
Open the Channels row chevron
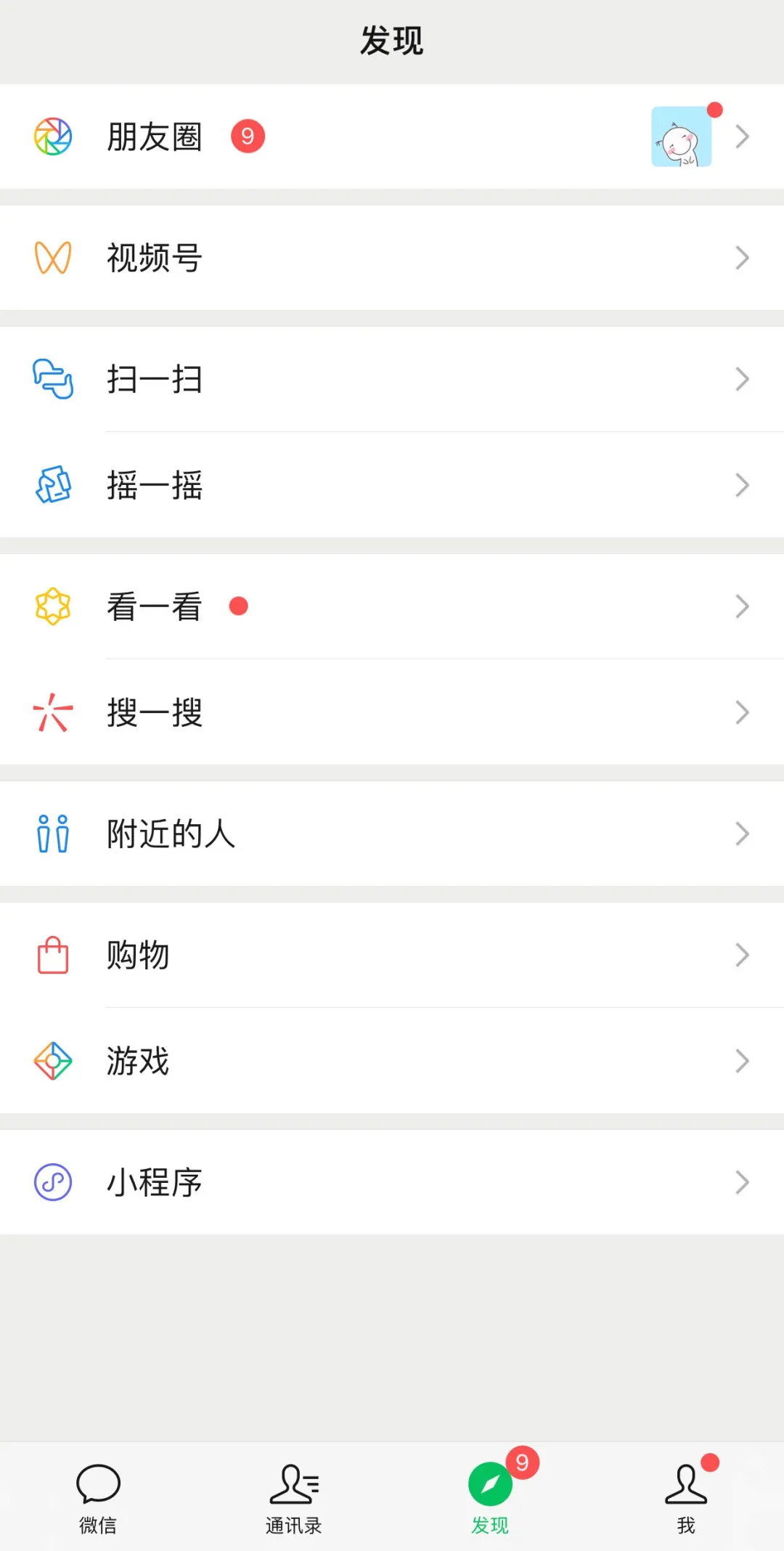coord(741,258)
